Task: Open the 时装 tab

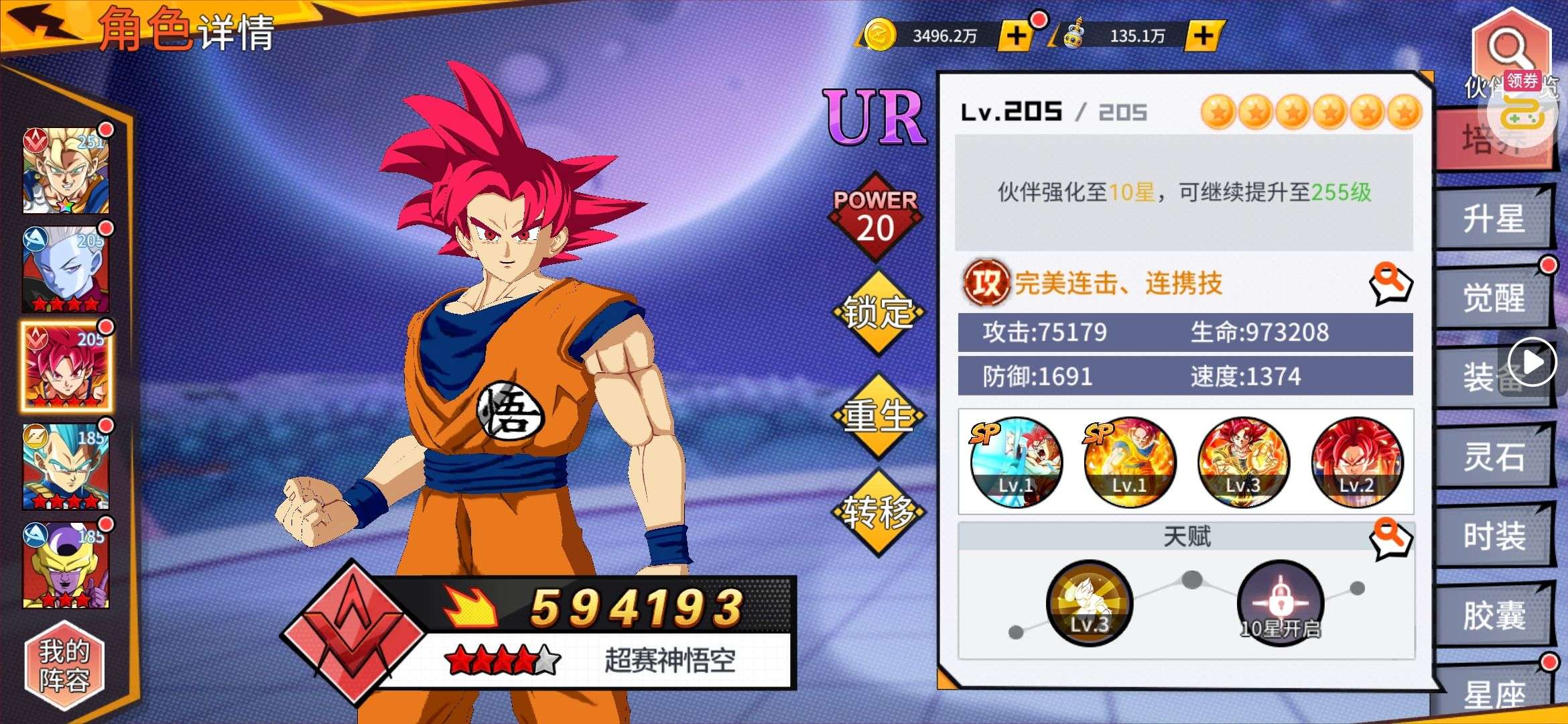Action: pos(1493,536)
